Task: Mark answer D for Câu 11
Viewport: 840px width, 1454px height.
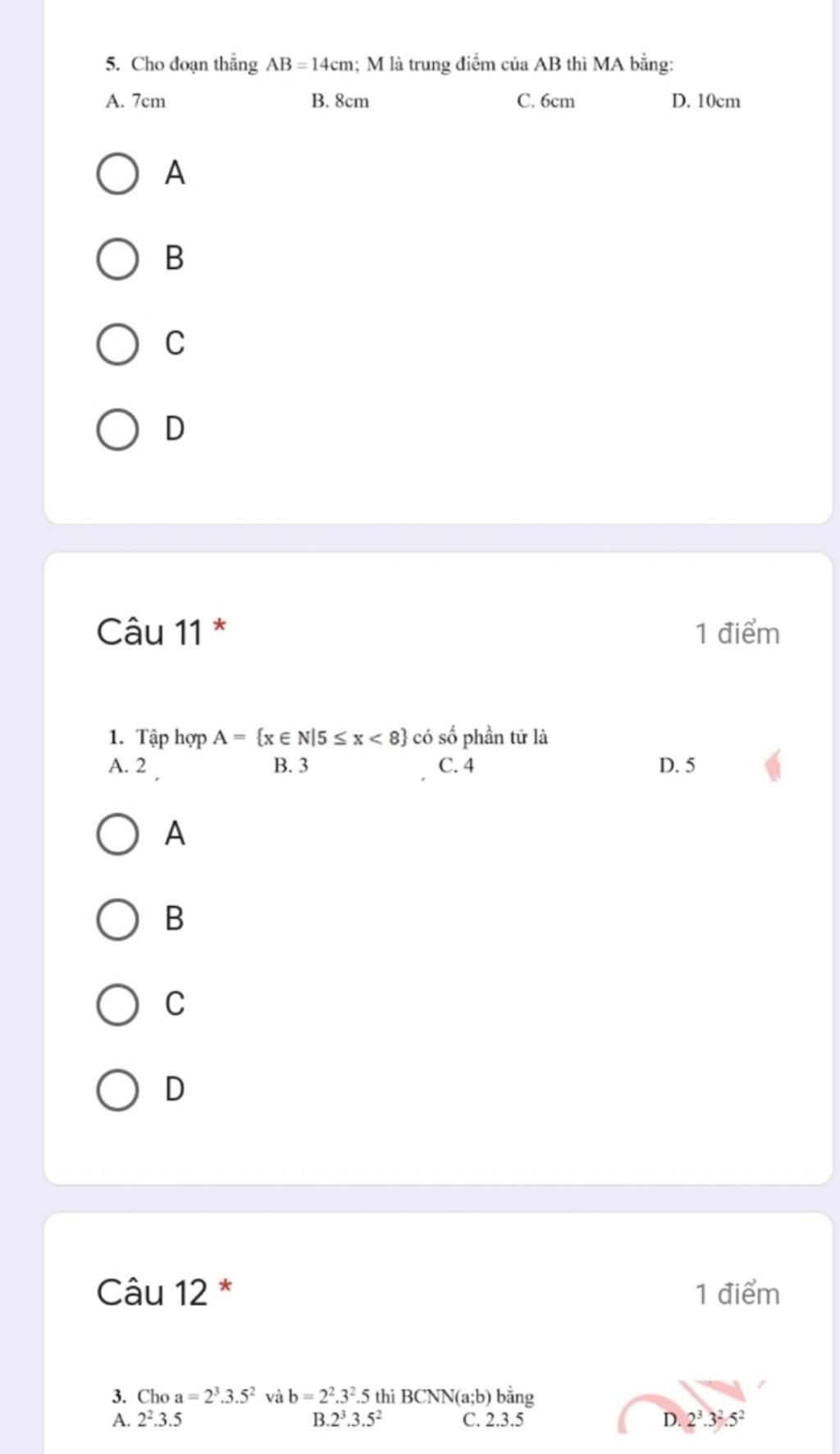Action: tap(118, 1090)
